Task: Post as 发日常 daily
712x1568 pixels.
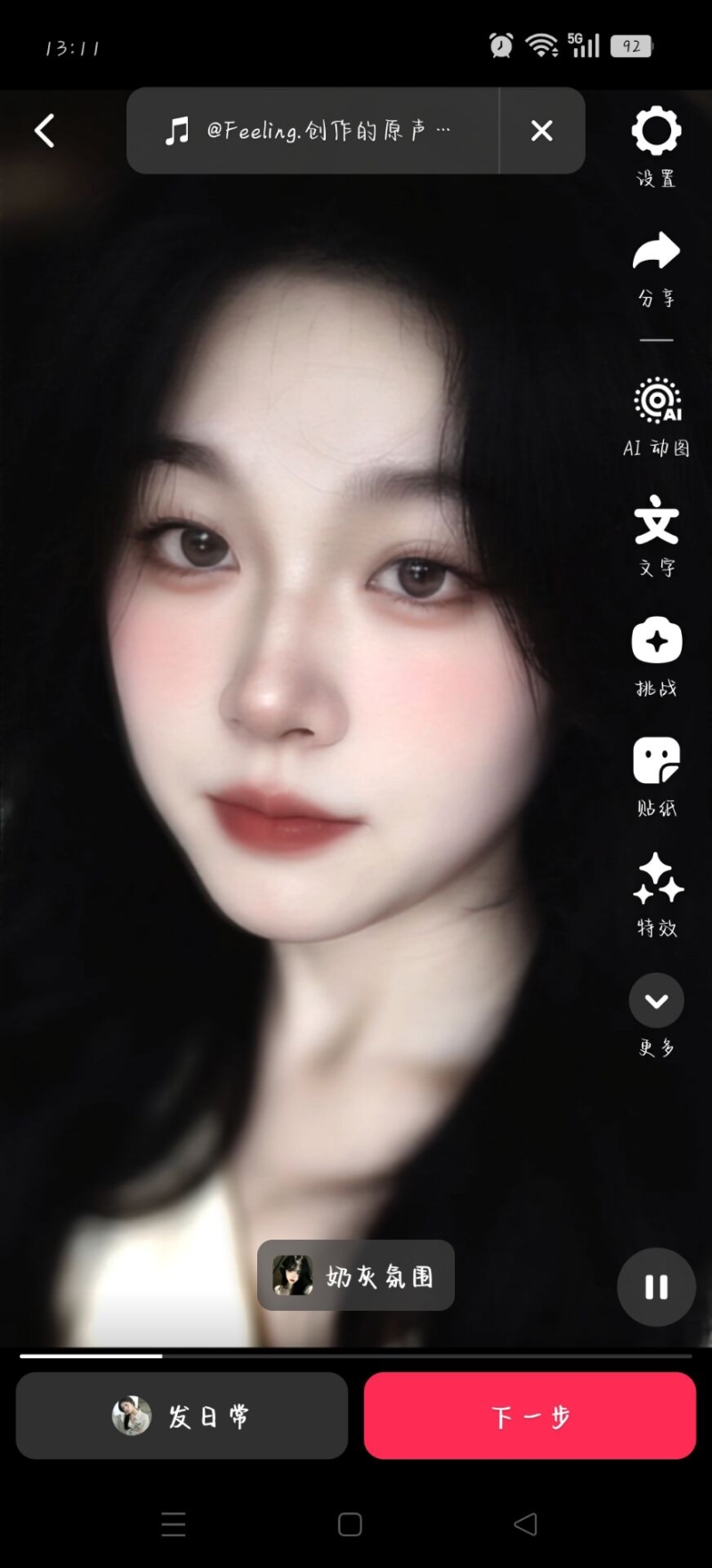Action: 182,1415
